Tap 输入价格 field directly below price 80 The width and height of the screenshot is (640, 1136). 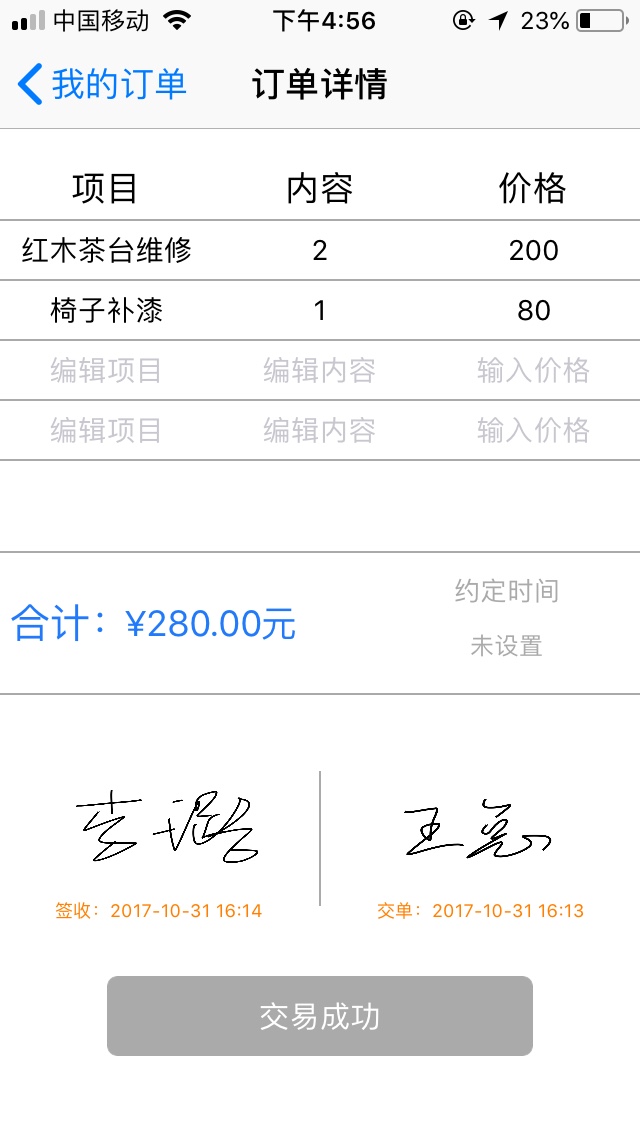pyautogui.click(x=533, y=371)
